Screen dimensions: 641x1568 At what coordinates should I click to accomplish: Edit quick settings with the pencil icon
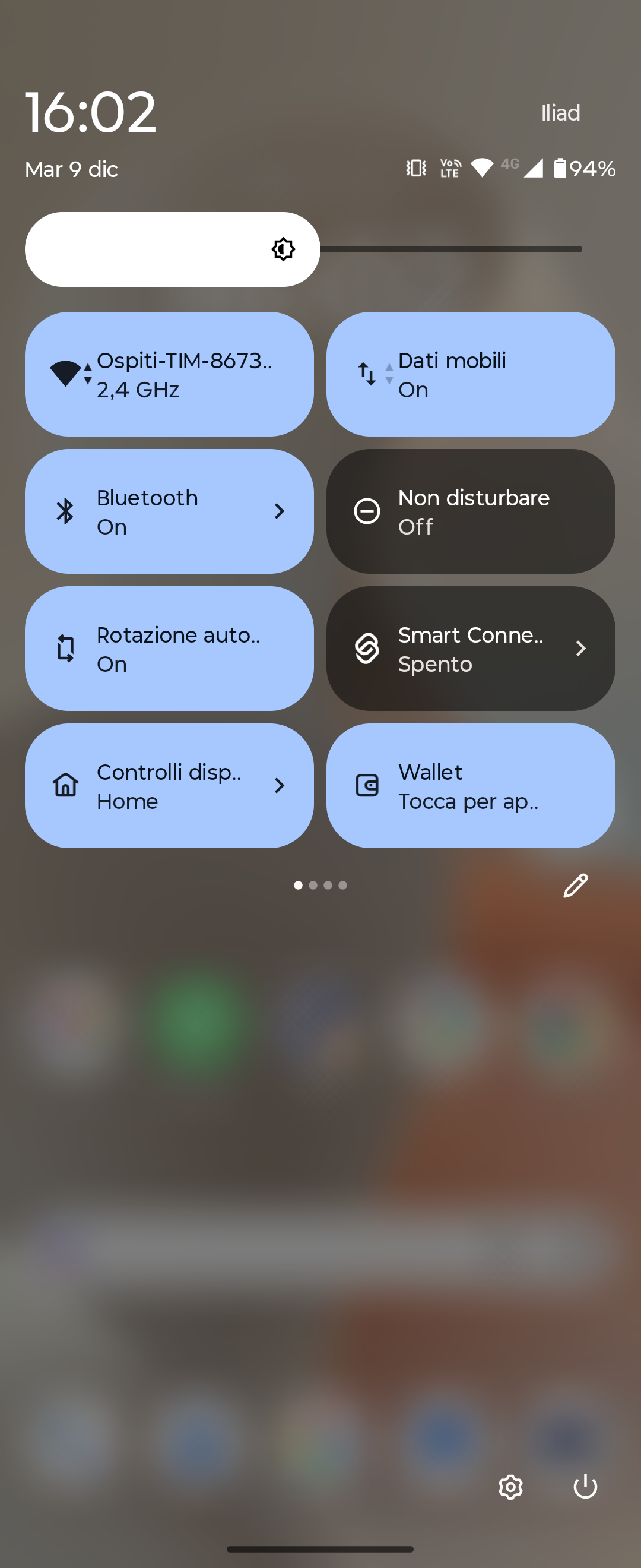575,886
